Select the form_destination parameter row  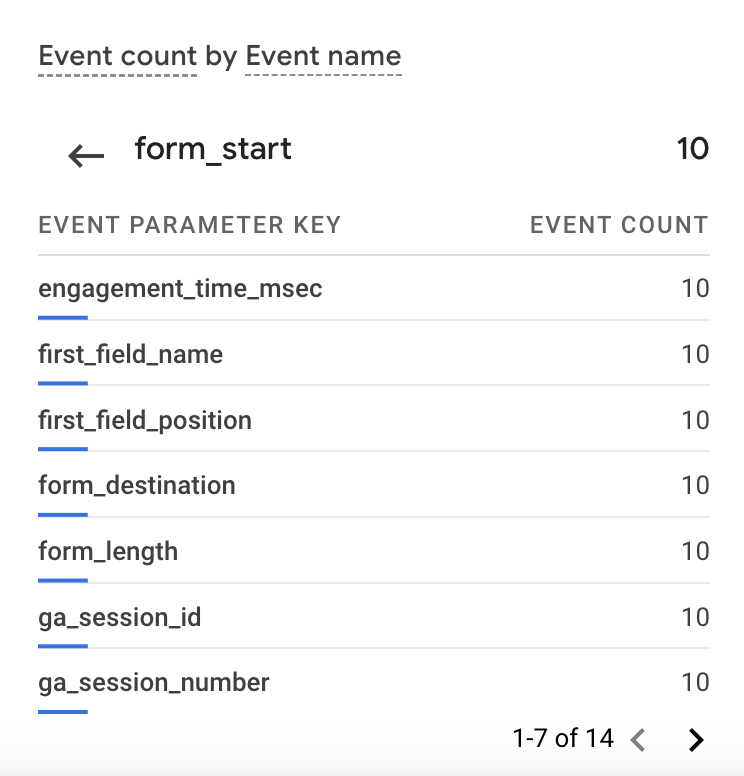[137, 486]
